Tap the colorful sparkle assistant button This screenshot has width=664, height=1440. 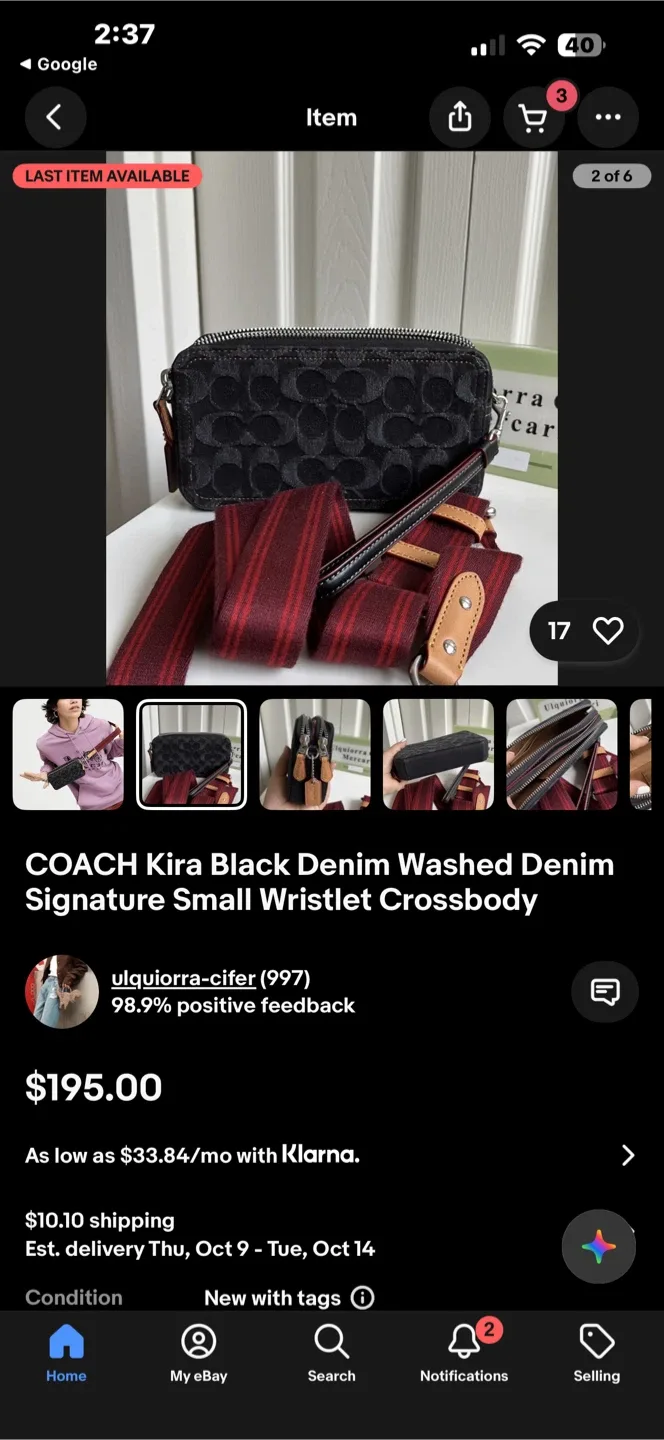coord(599,1246)
